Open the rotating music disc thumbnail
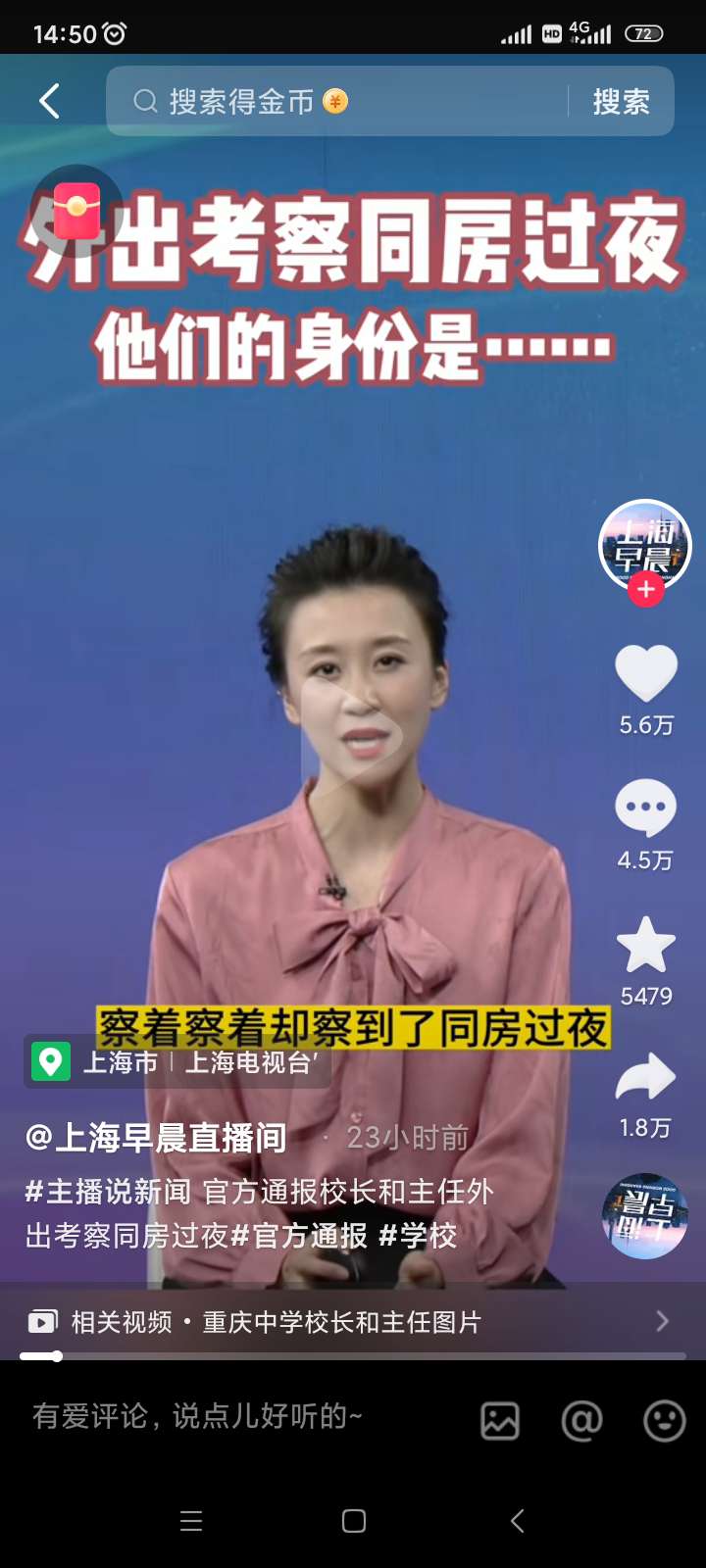 (644, 1216)
